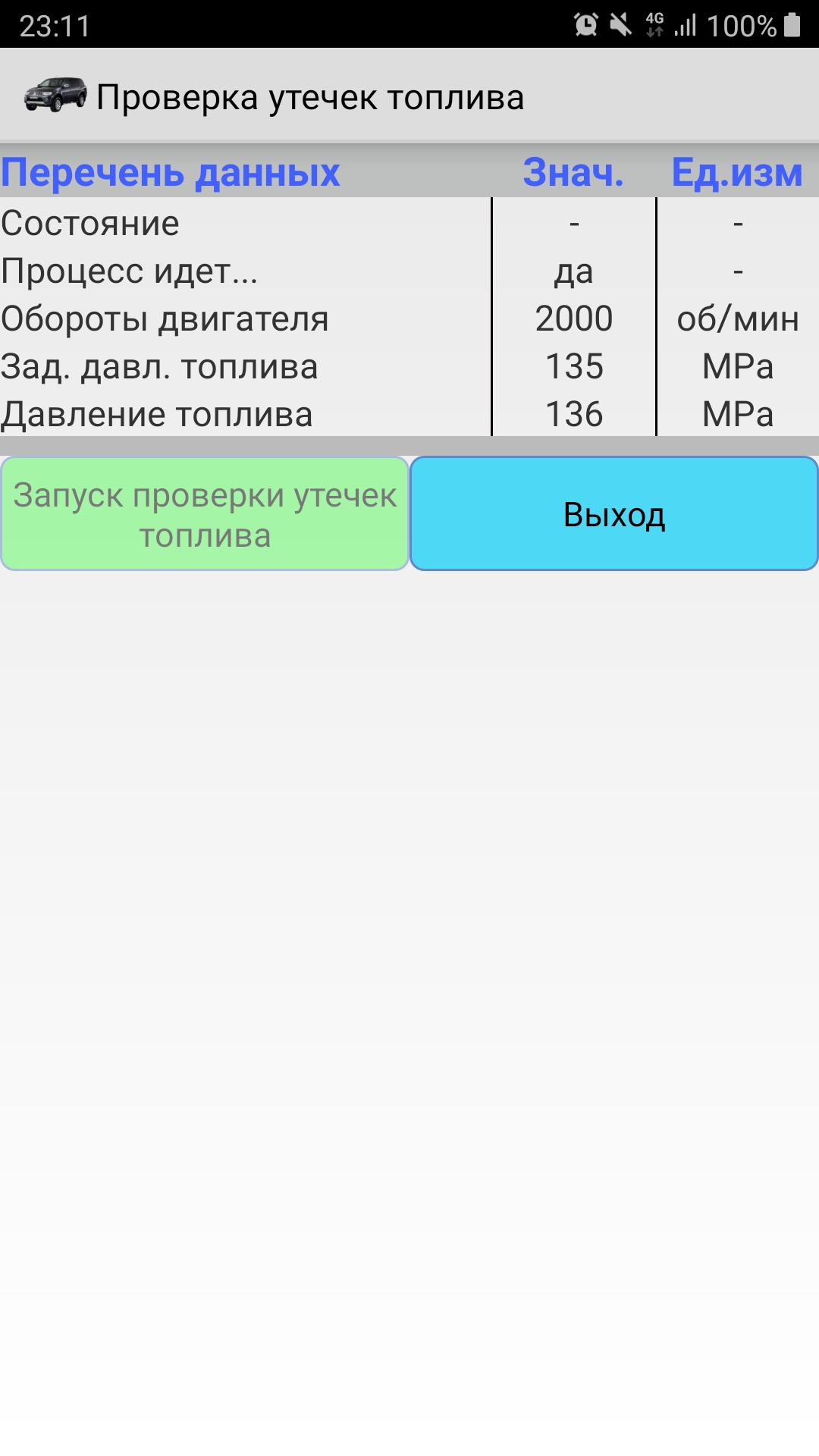
Task: Tap the Выход button
Action: coord(613,514)
